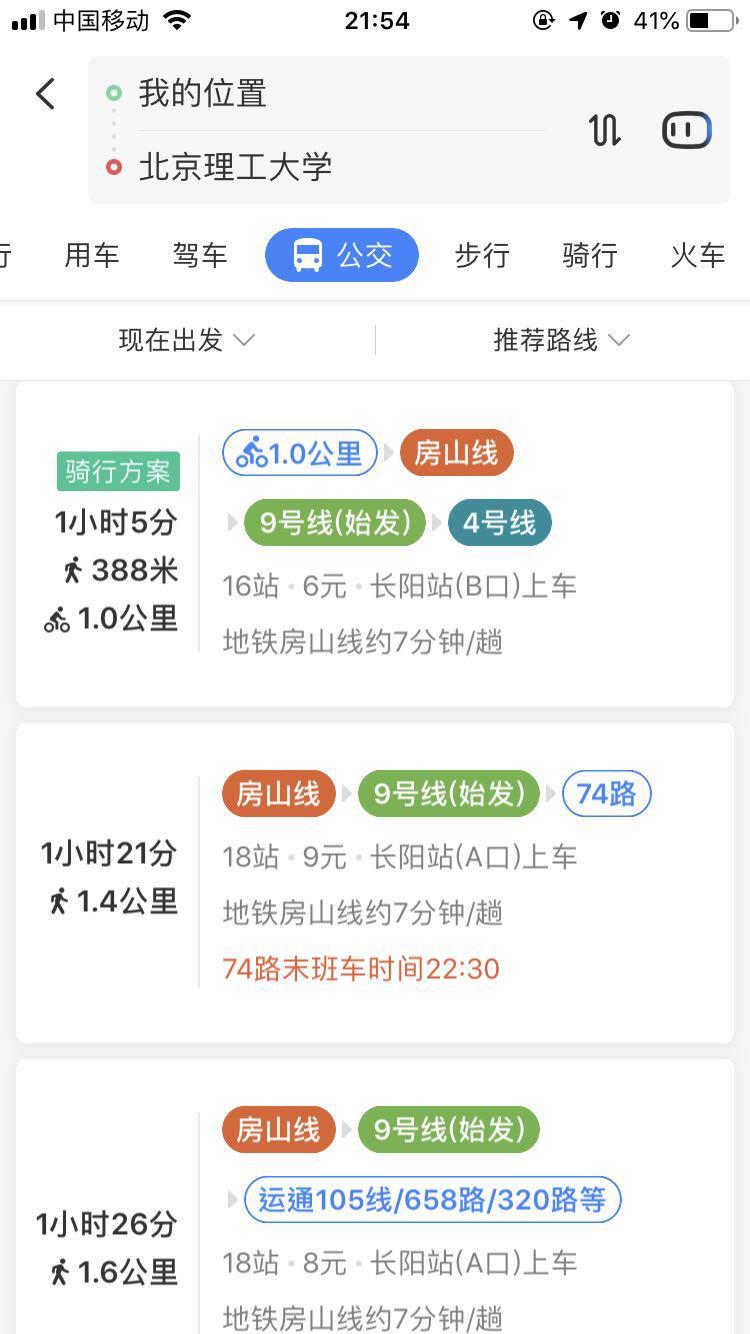Switch to the 步行 walking tab
750x1334 pixels.
[x=482, y=255]
